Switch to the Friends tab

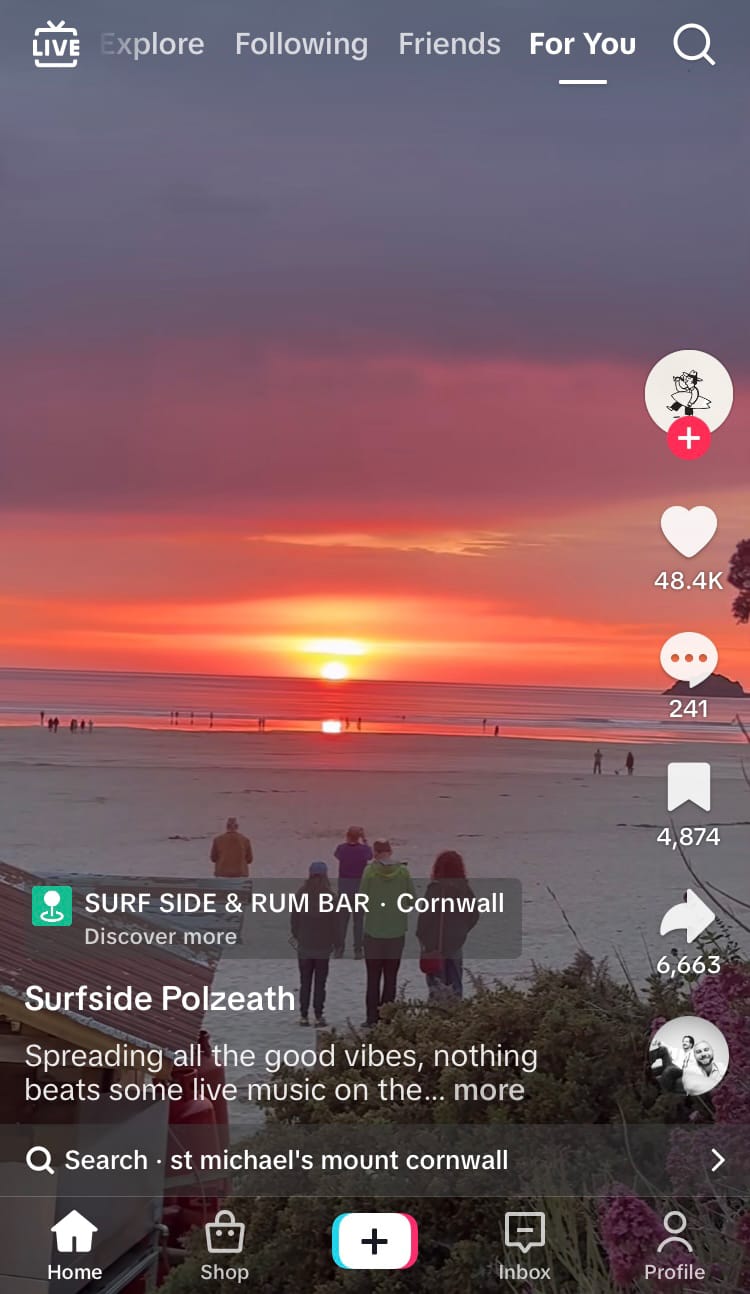click(449, 44)
